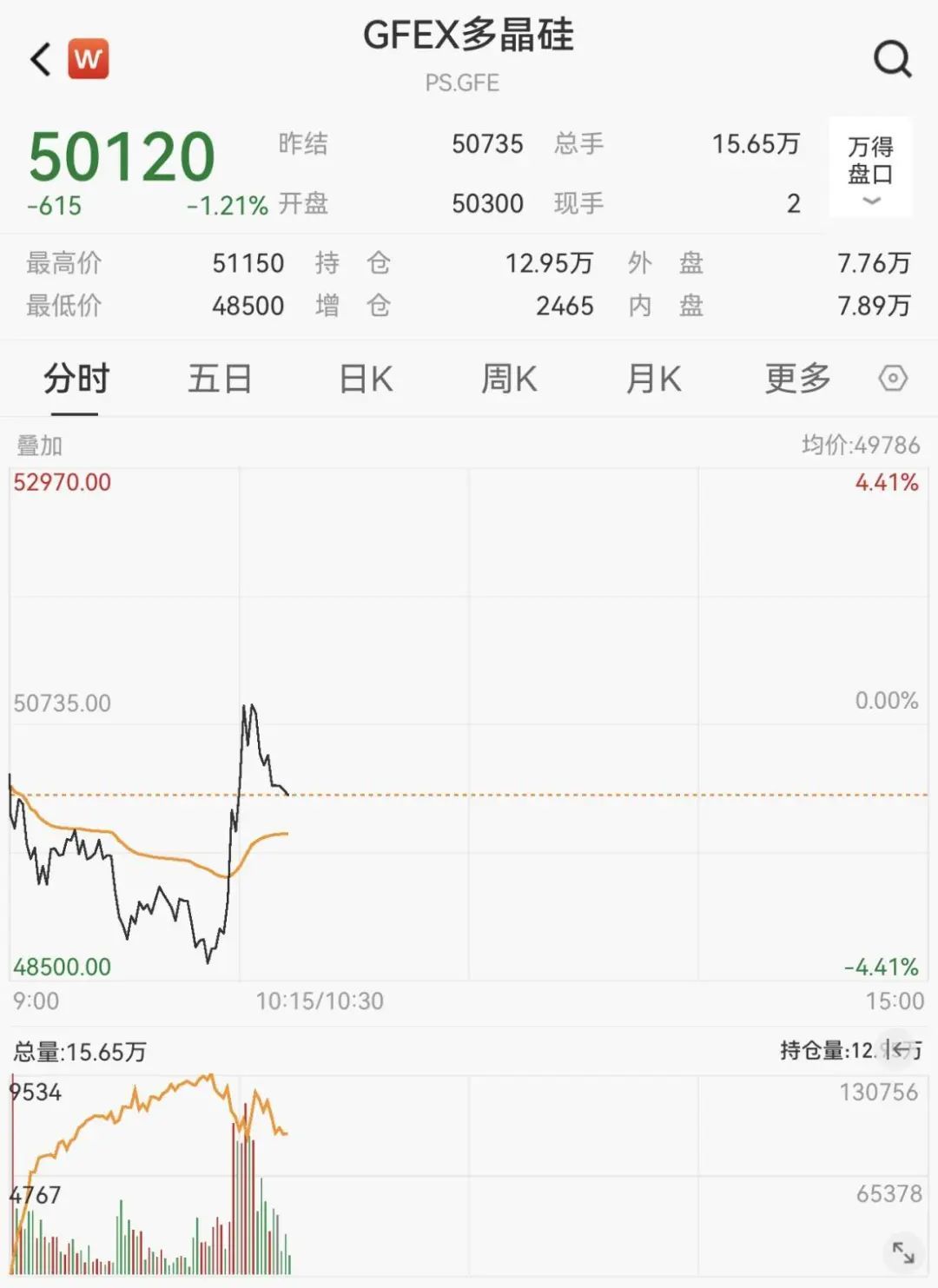Open chart settings hexagon icon
Viewport: 938px width, 1288px height.
pos(893,379)
